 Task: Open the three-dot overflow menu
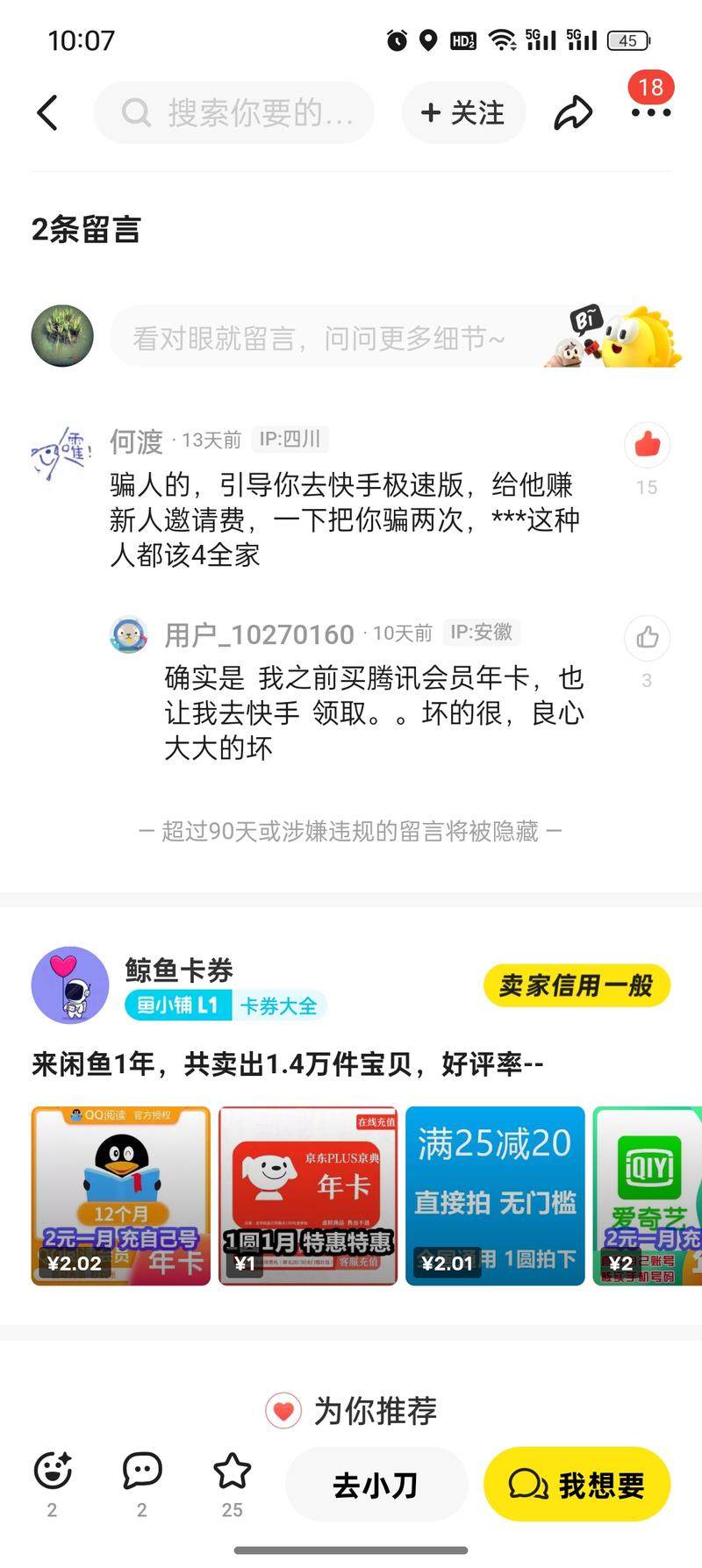point(650,112)
